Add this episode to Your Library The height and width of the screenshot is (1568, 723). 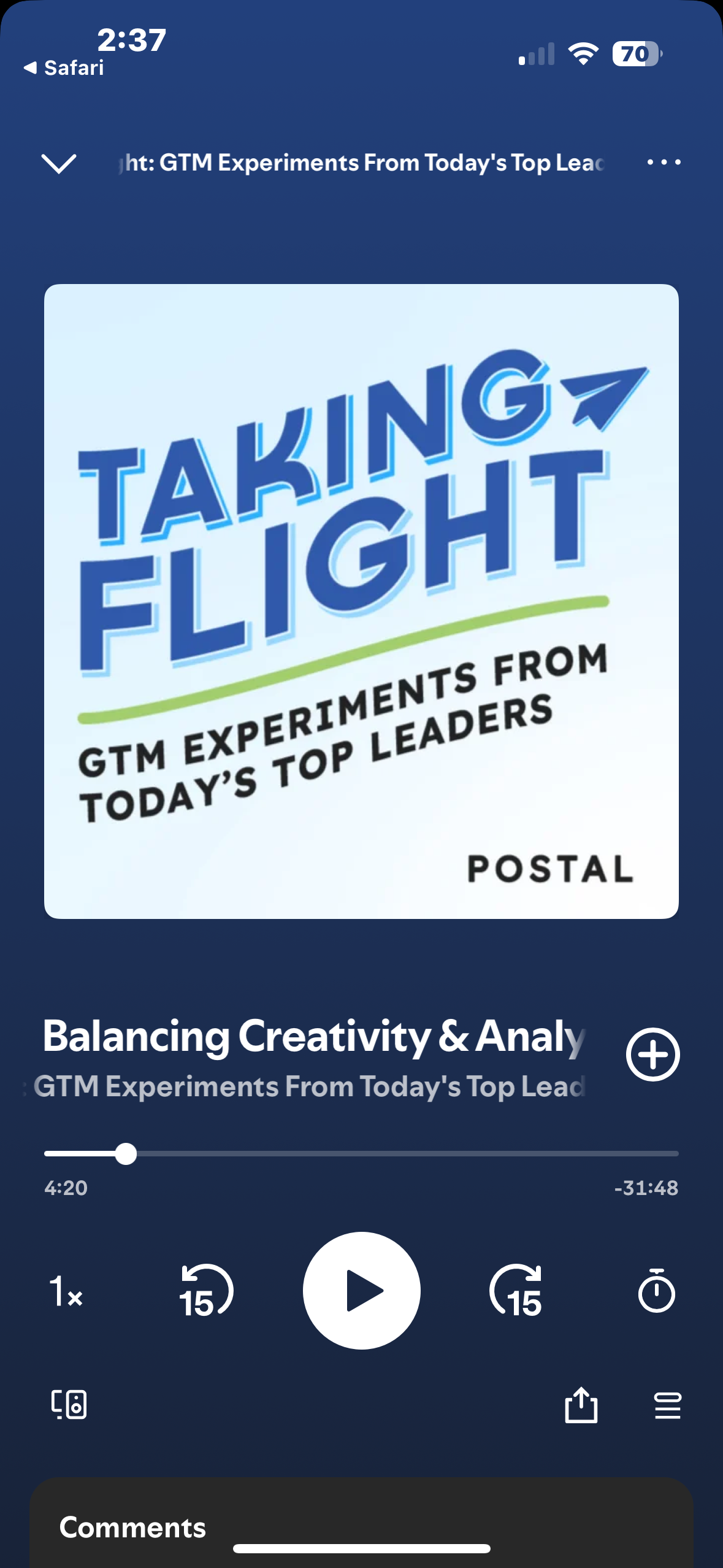652,1055
